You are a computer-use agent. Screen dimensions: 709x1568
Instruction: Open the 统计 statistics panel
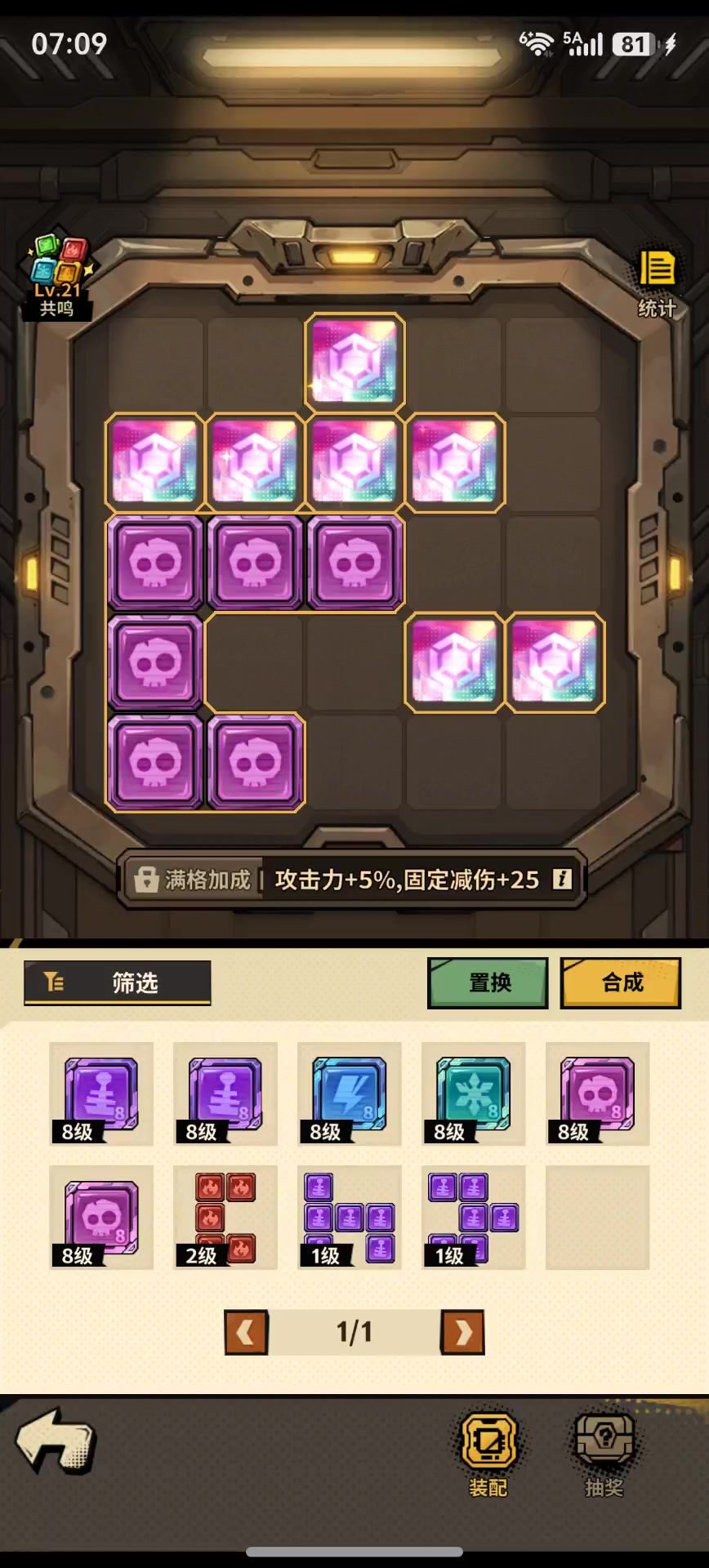(657, 282)
